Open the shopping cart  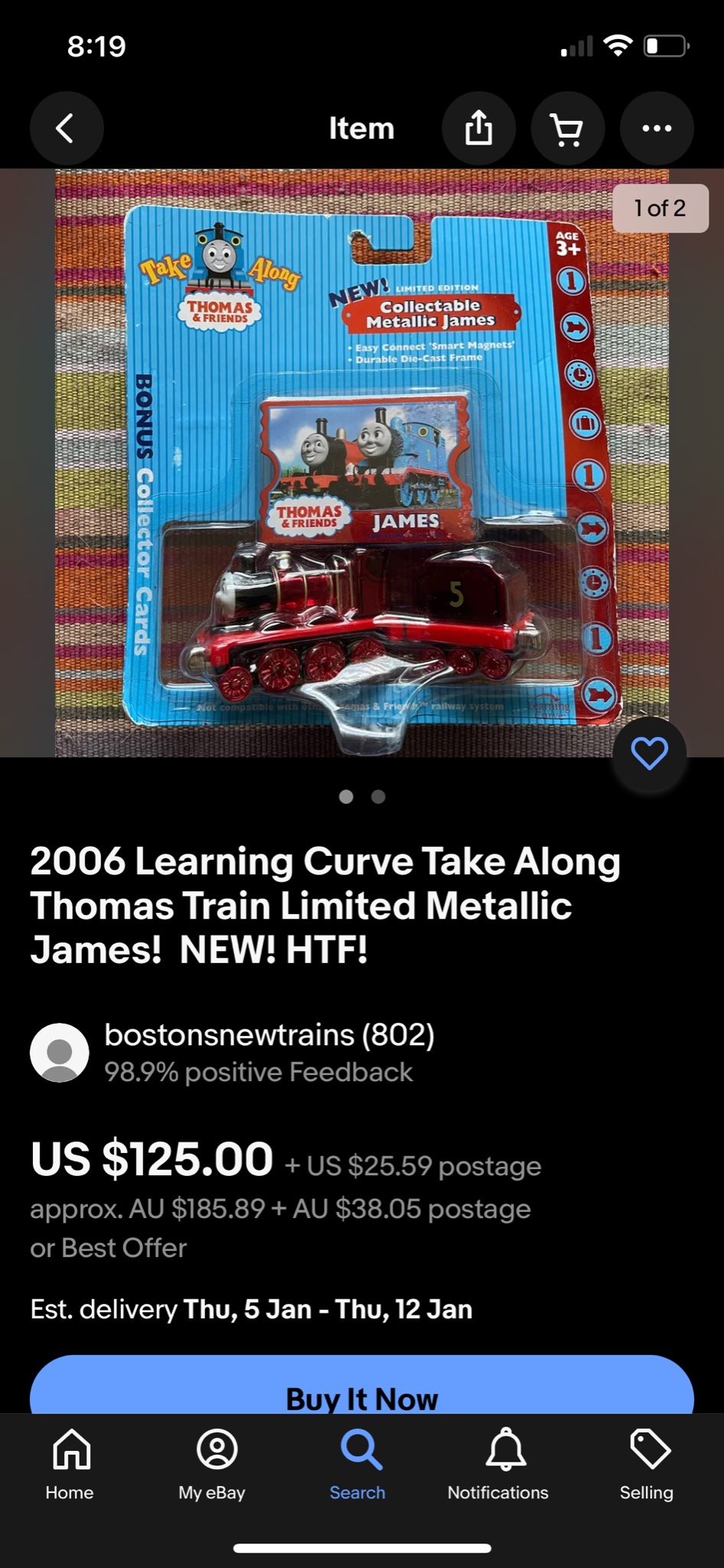click(x=567, y=129)
